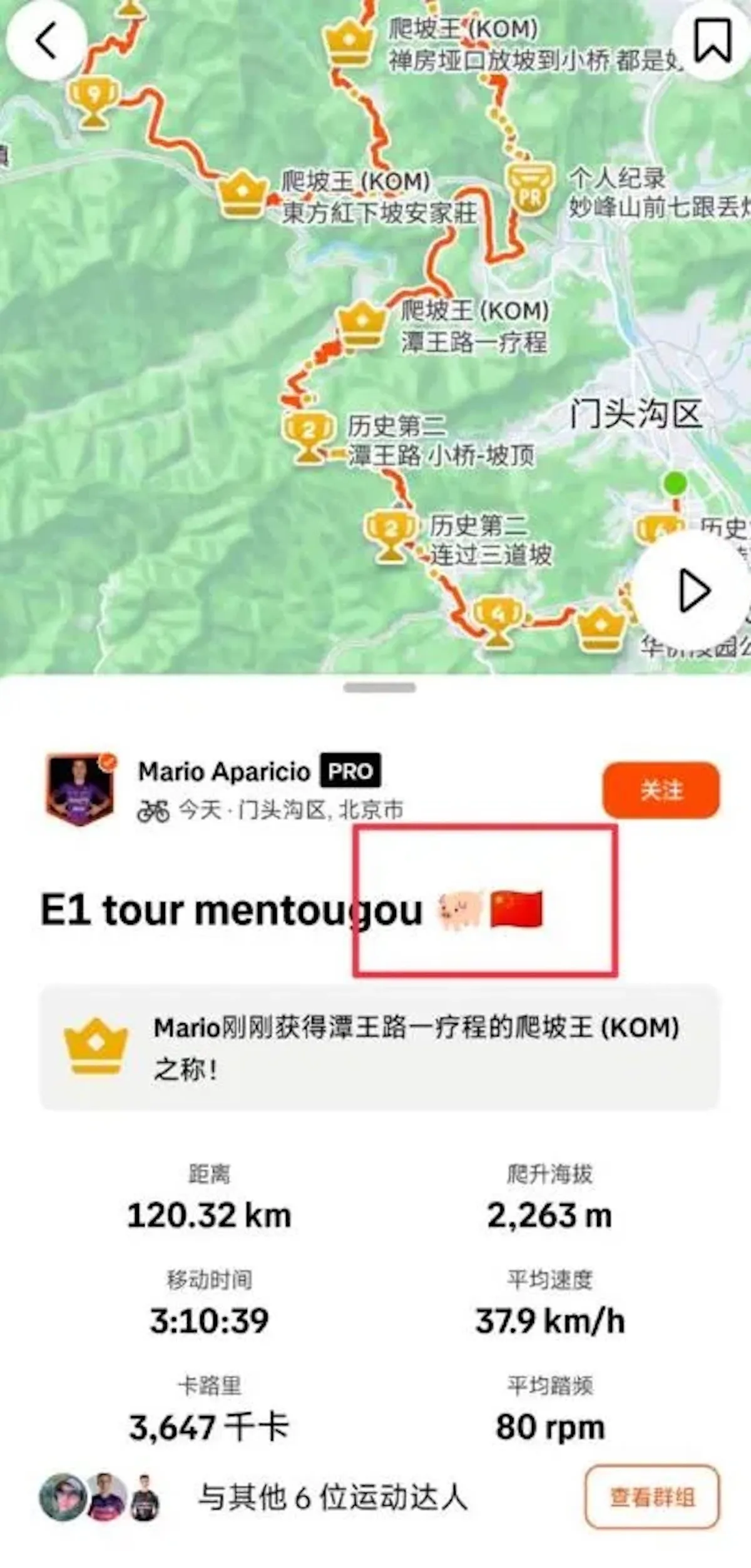Follow Mario Aparicio with 关注 button
751x1568 pixels.
pyautogui.click(x=661, y=790)
